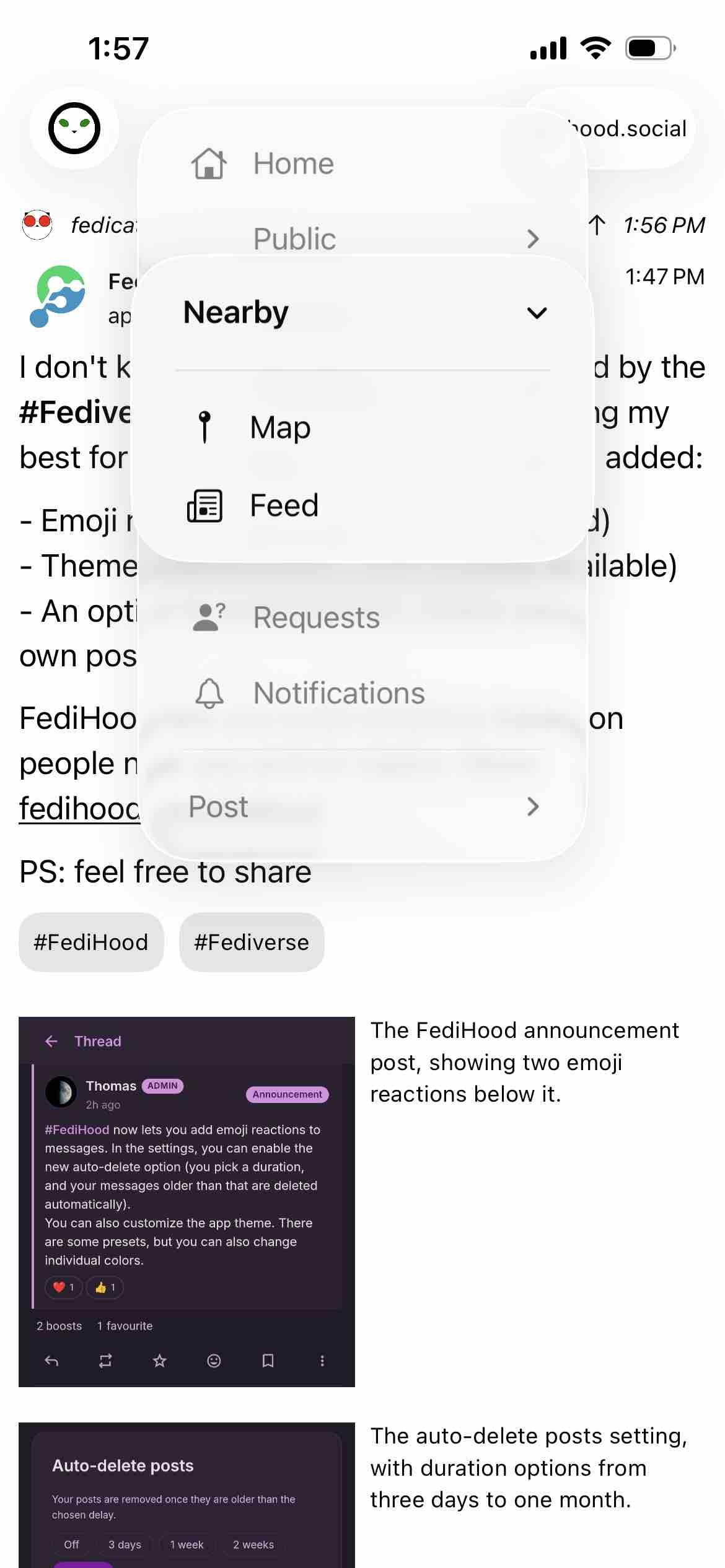Open Requests in the menu
The image size is (725, 1568).
coord(362,617)
